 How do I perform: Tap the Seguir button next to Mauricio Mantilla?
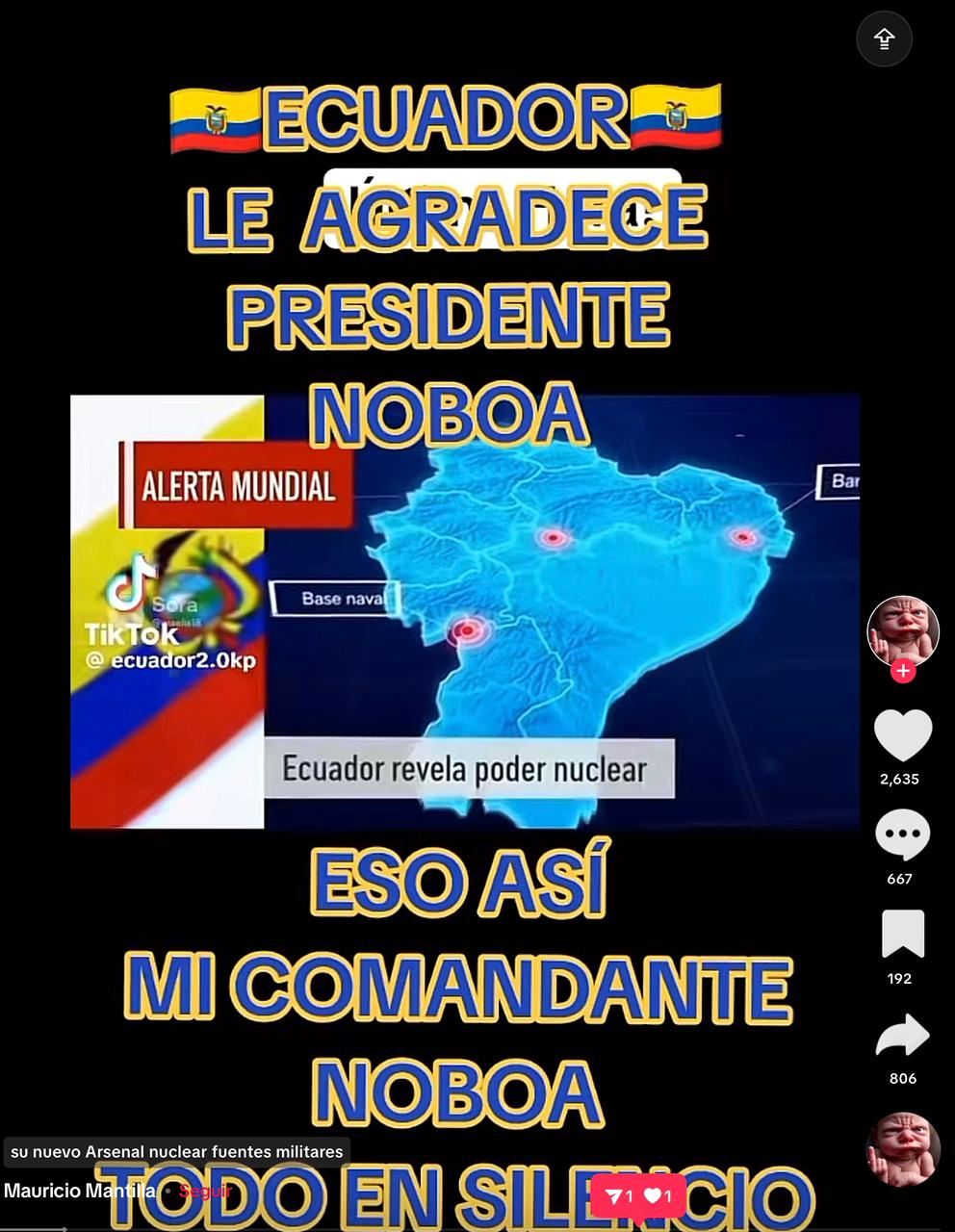206,1191
